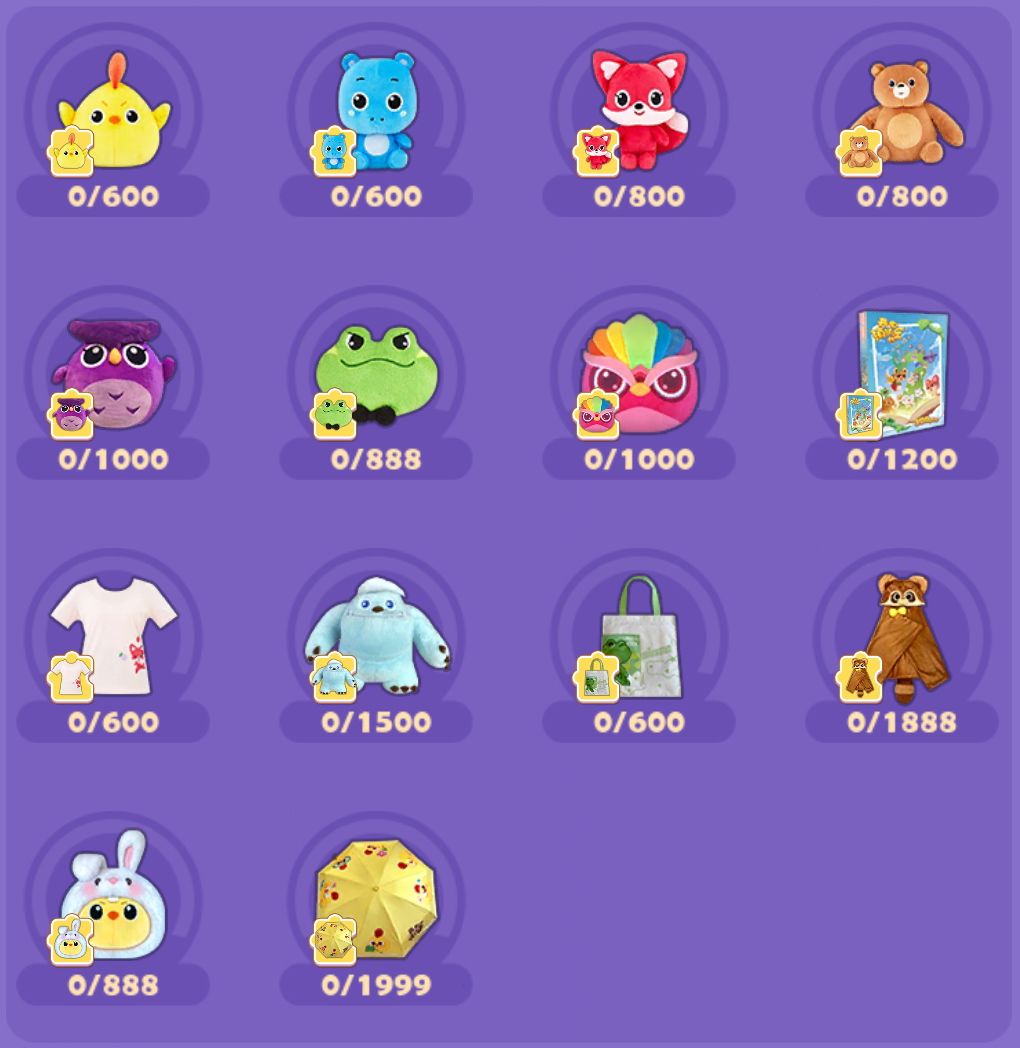Click the blue hippo badge icon
Image resolution: width=1020 pixels, height=1048 pixels.
[x=334, y=150]
